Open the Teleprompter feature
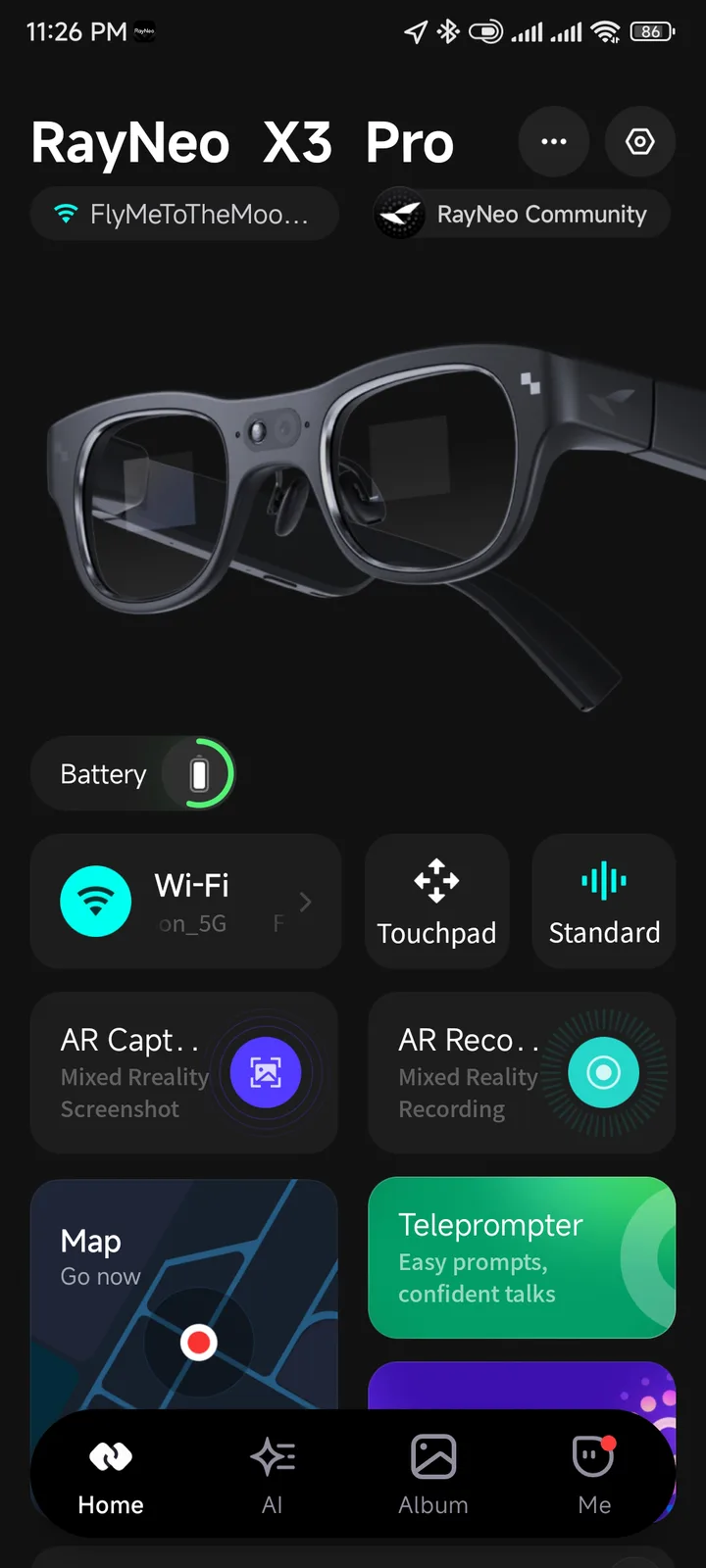 522,1257
